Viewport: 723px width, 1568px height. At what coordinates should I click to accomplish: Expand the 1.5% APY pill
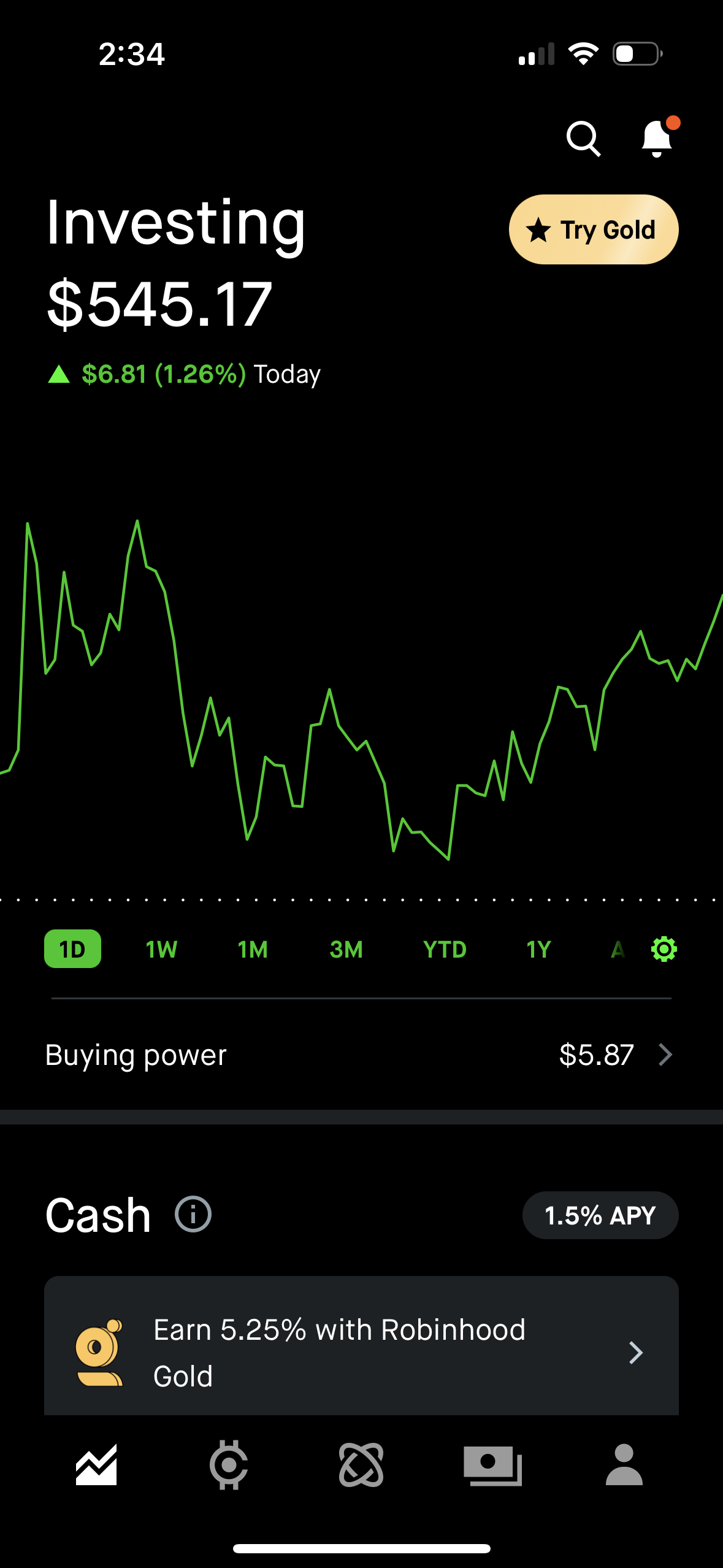pos(600,1215)
